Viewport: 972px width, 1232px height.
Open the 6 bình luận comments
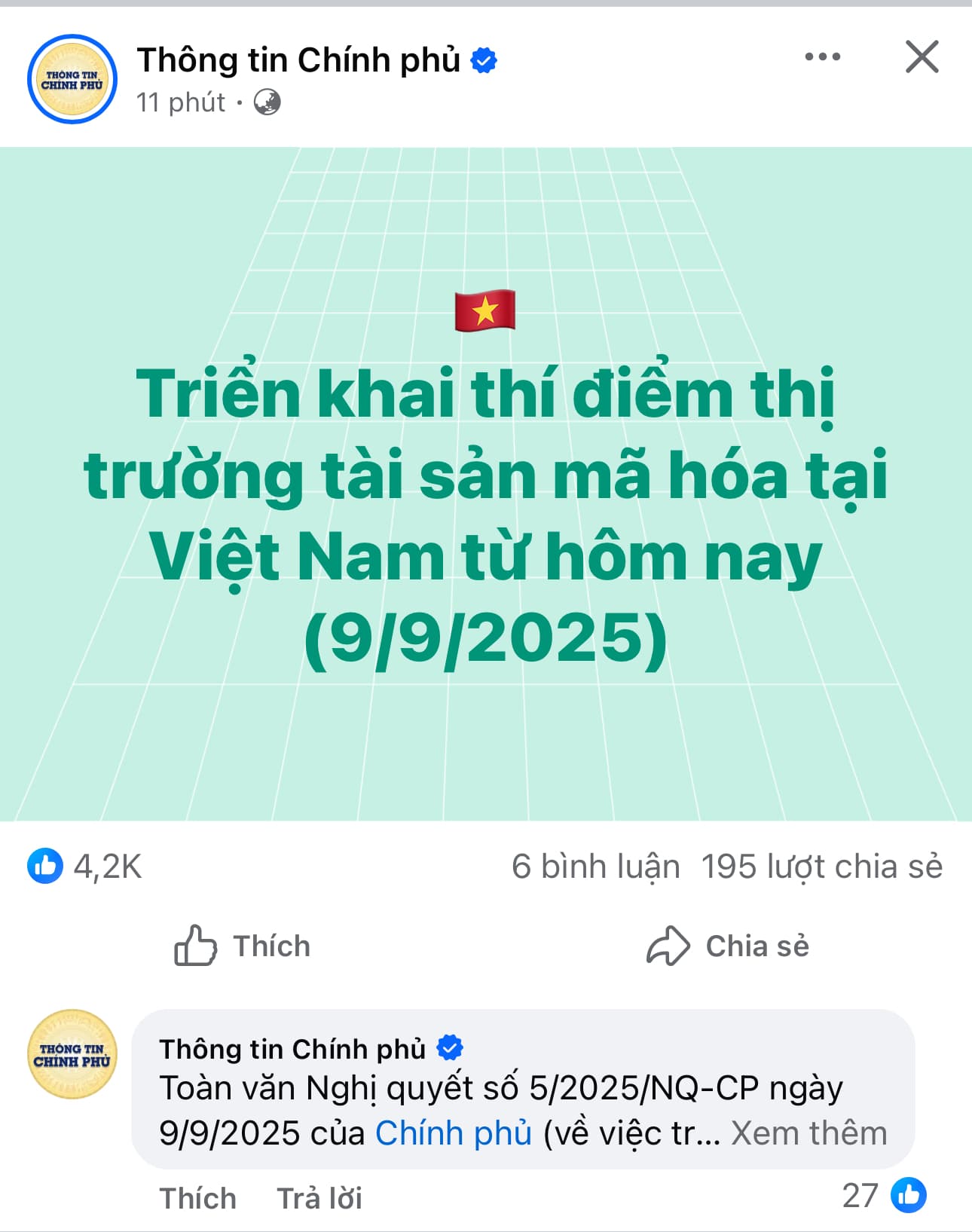point(595,867)
